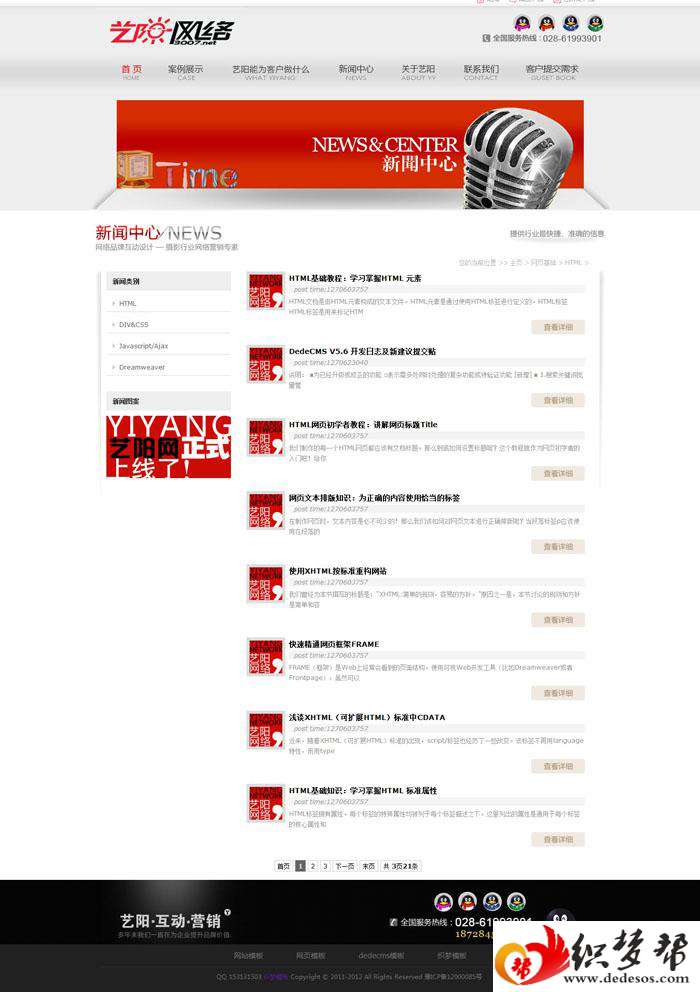Open article 讲解网页标题Title
700x992 pixels.
tap(363, 424)
